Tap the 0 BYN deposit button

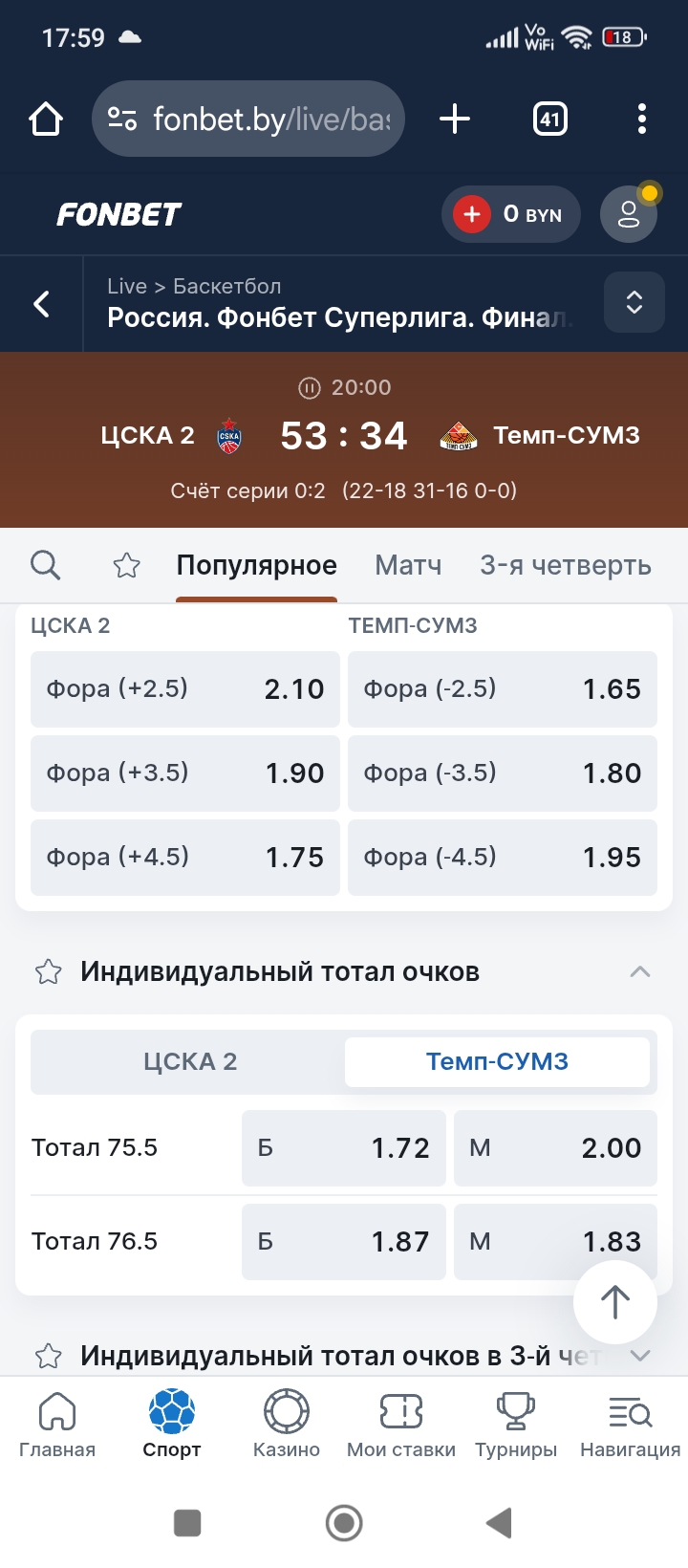point(510,214)
